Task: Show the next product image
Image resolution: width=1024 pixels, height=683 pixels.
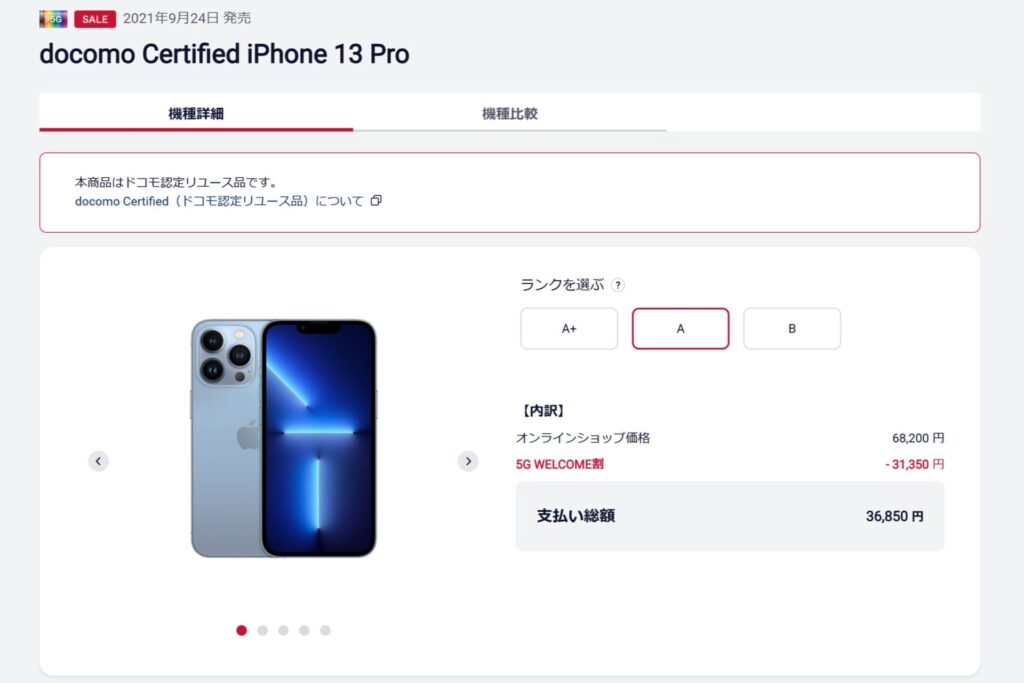Action: [x=468, y=461]
